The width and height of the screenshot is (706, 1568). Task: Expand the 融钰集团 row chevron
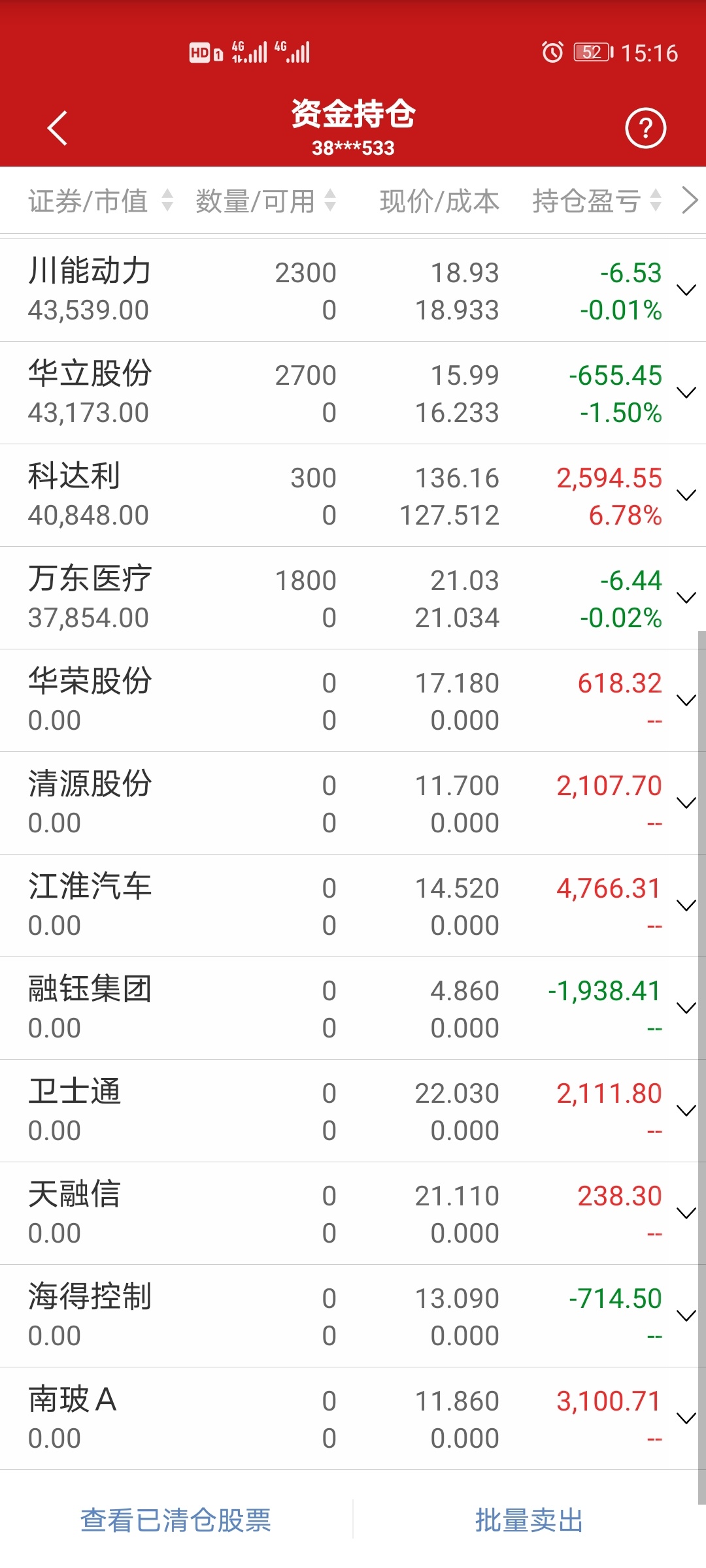(686, 1008)
